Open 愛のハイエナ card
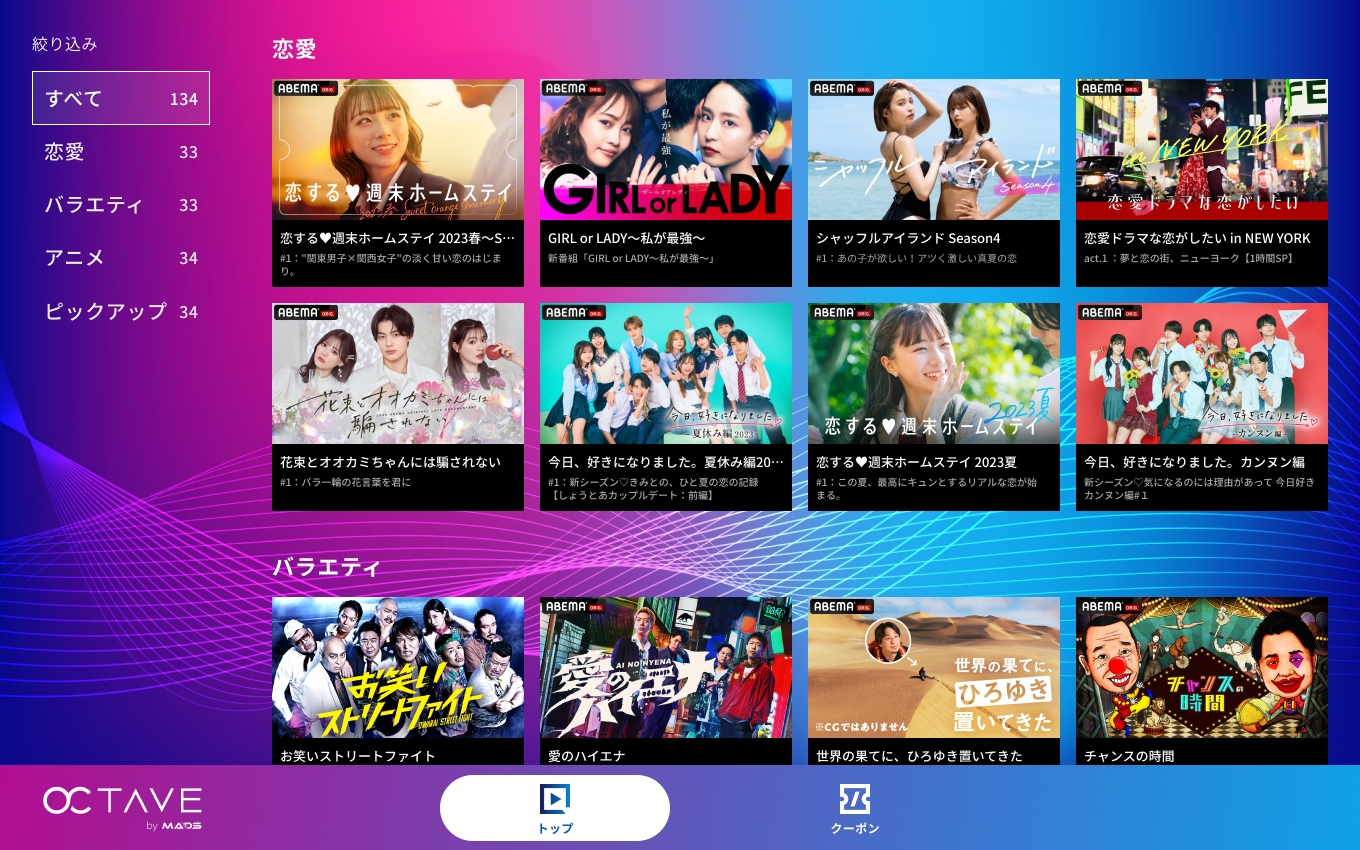 coord(666,681)
